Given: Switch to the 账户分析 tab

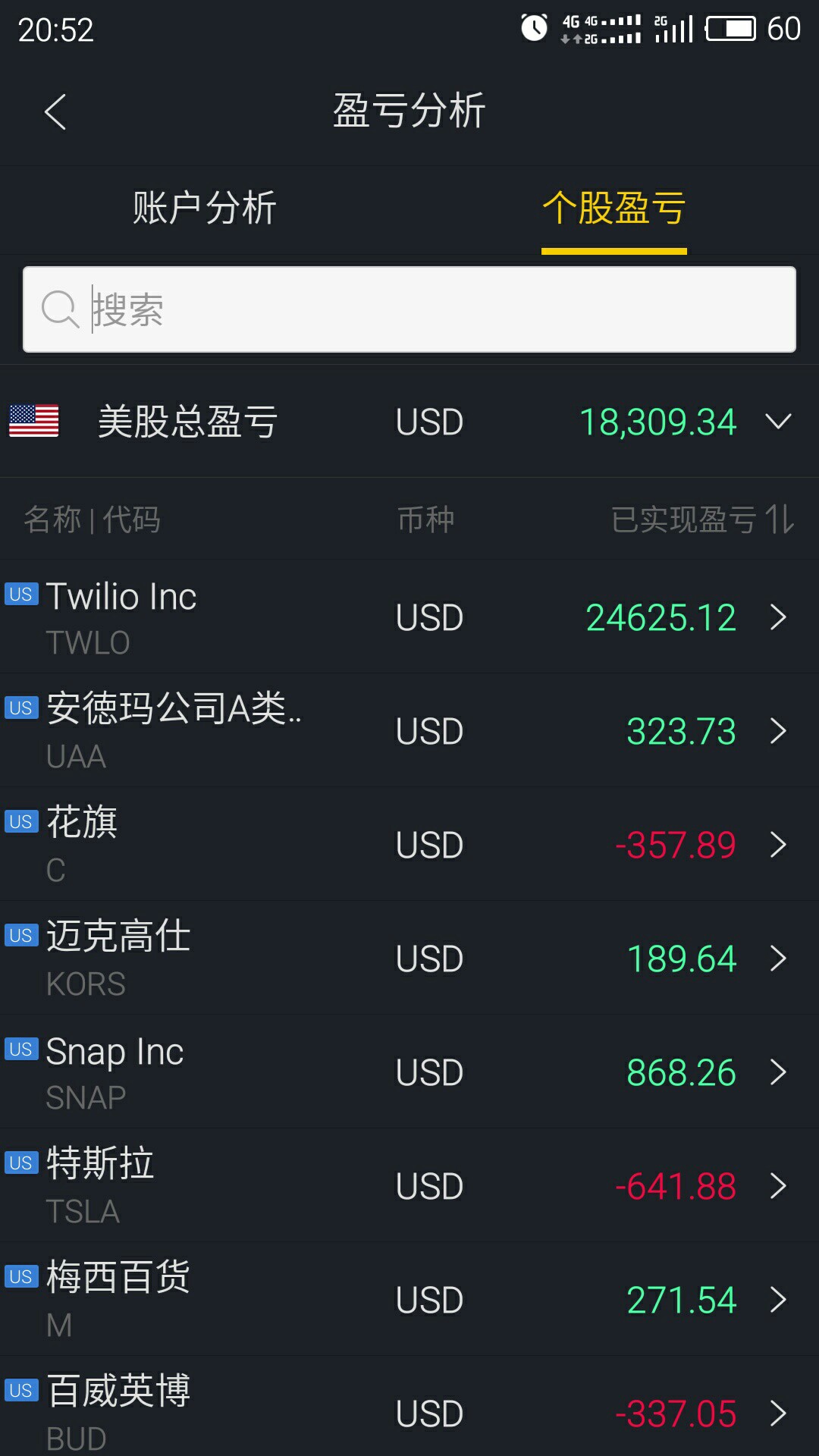Looking at the screenshot, I should [205, 209].
